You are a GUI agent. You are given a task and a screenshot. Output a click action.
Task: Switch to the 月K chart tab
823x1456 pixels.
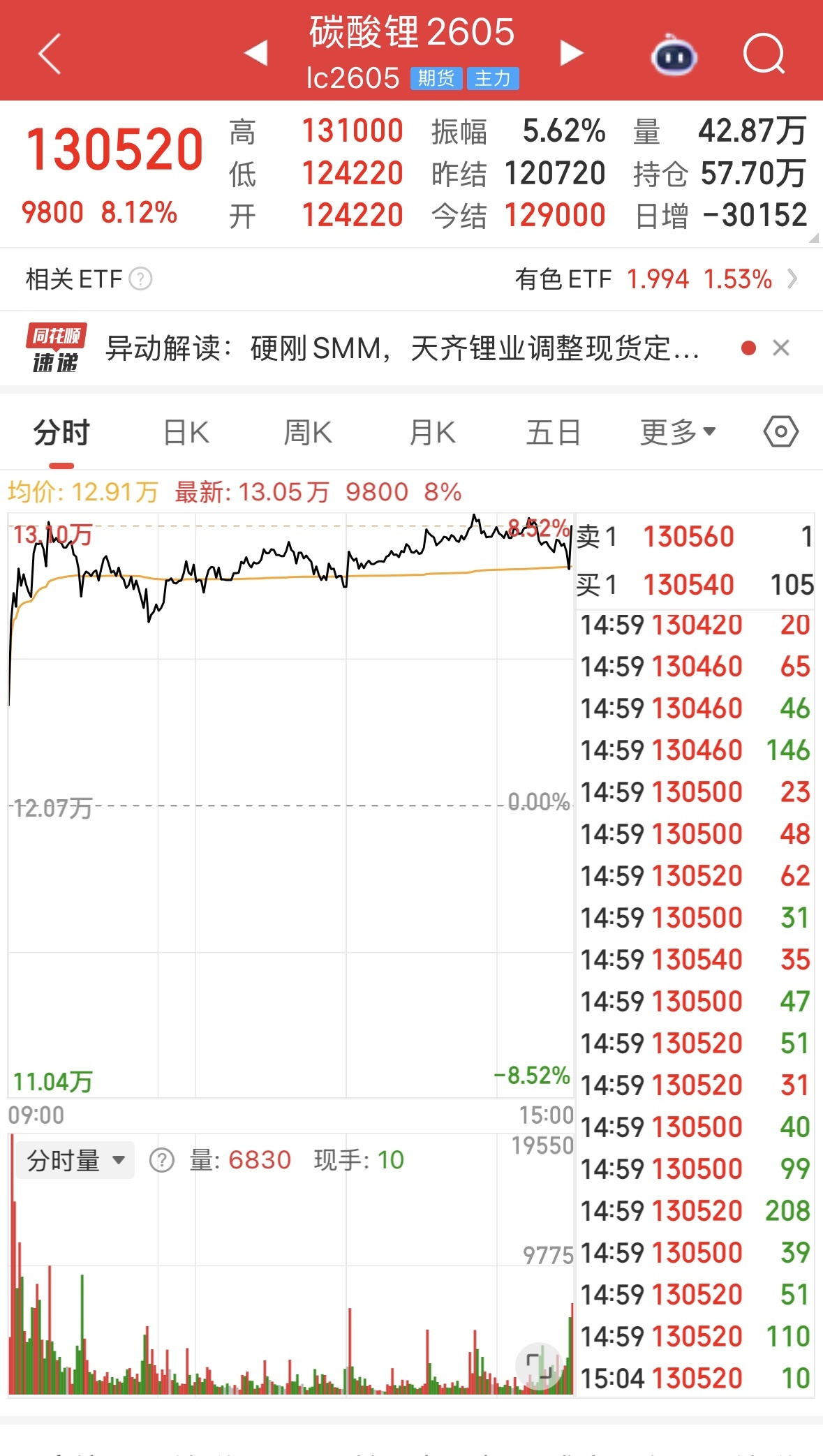tap(432, 433)
